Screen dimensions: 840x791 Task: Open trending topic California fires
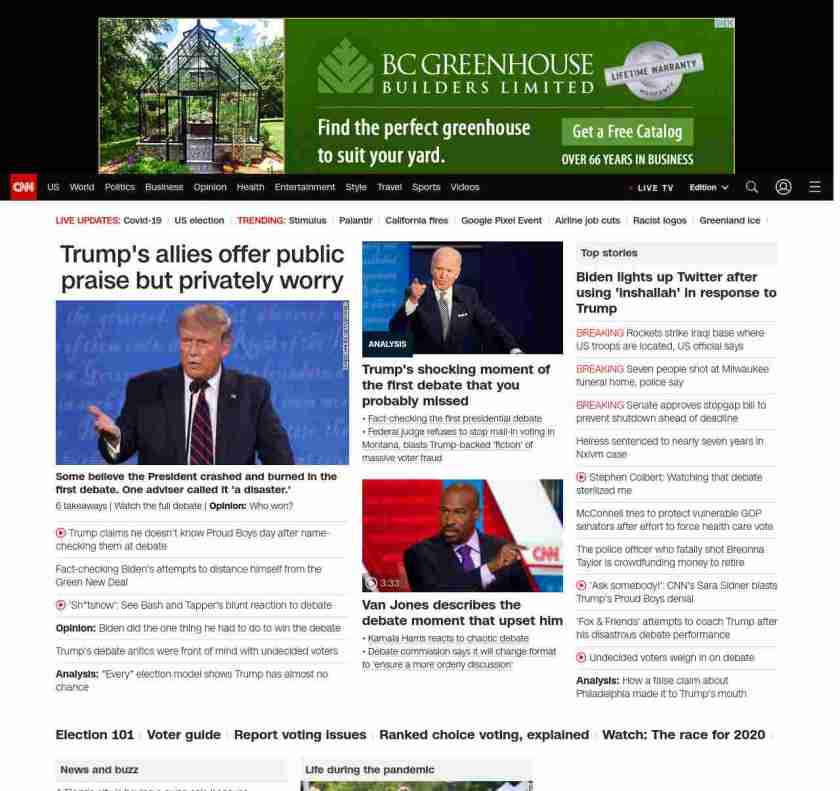click(416, 220)
